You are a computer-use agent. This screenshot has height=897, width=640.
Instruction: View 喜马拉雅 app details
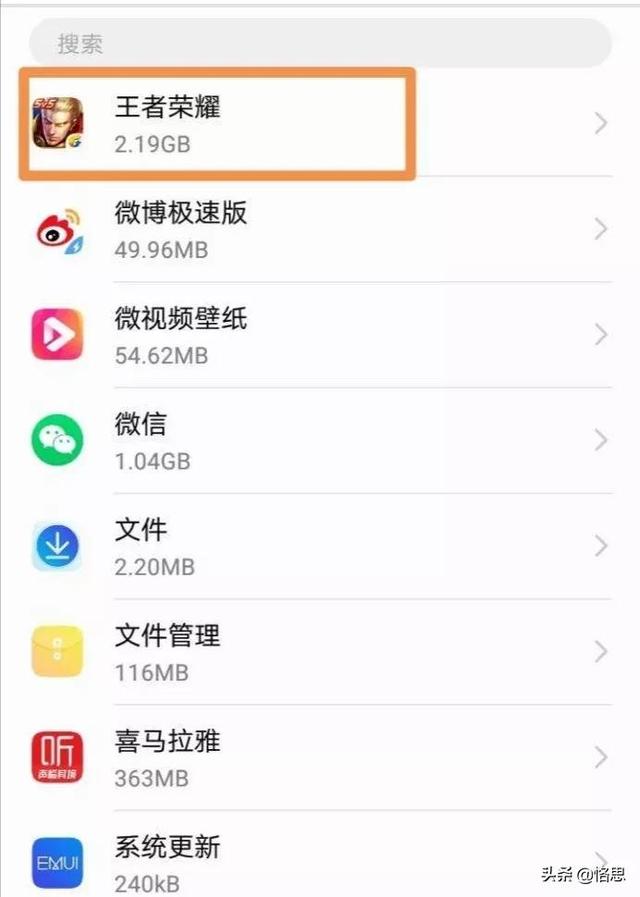pyautogui.click(x=320, y=758)
